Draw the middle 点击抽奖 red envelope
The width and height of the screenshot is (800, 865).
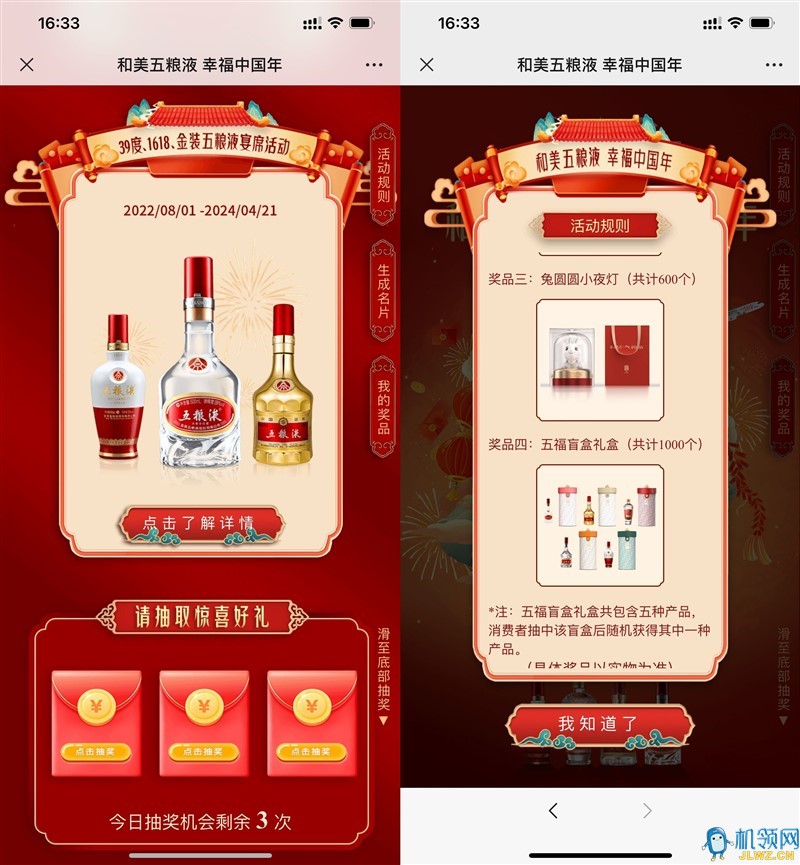204,751
